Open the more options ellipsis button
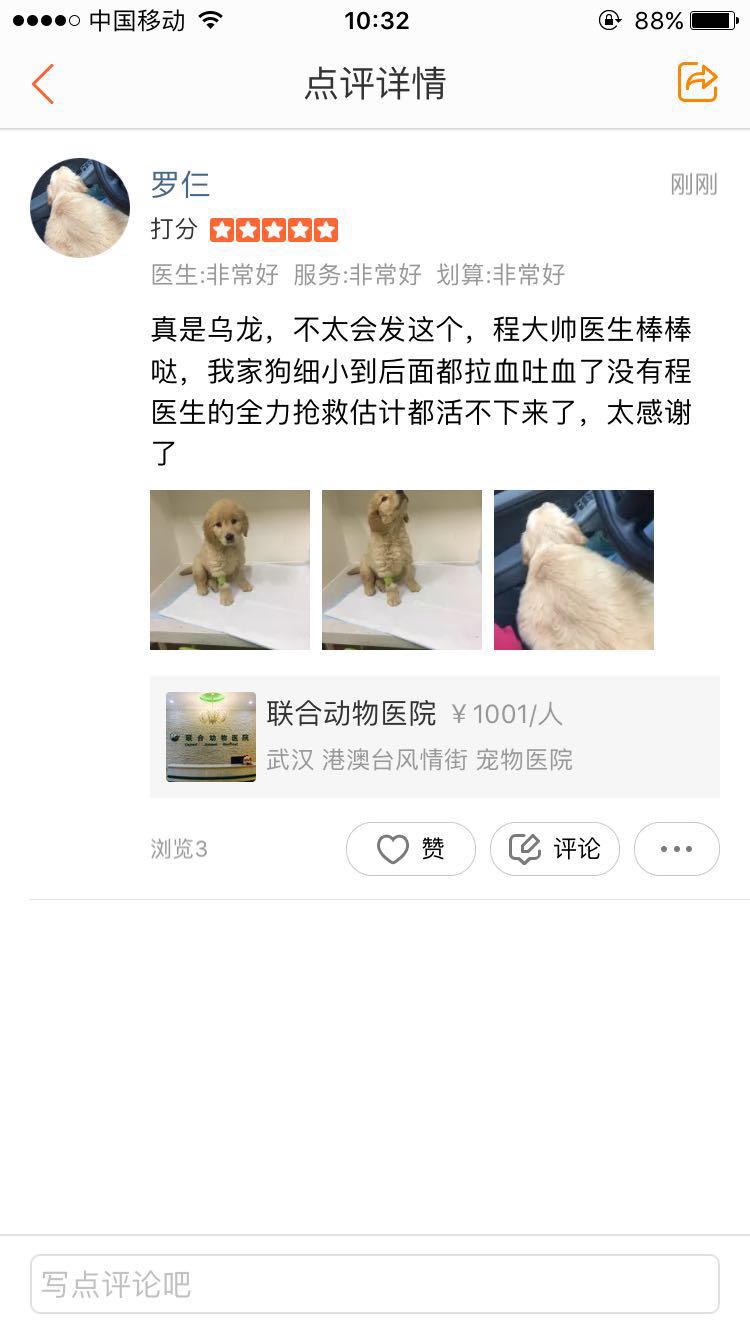 click(676, 849)
